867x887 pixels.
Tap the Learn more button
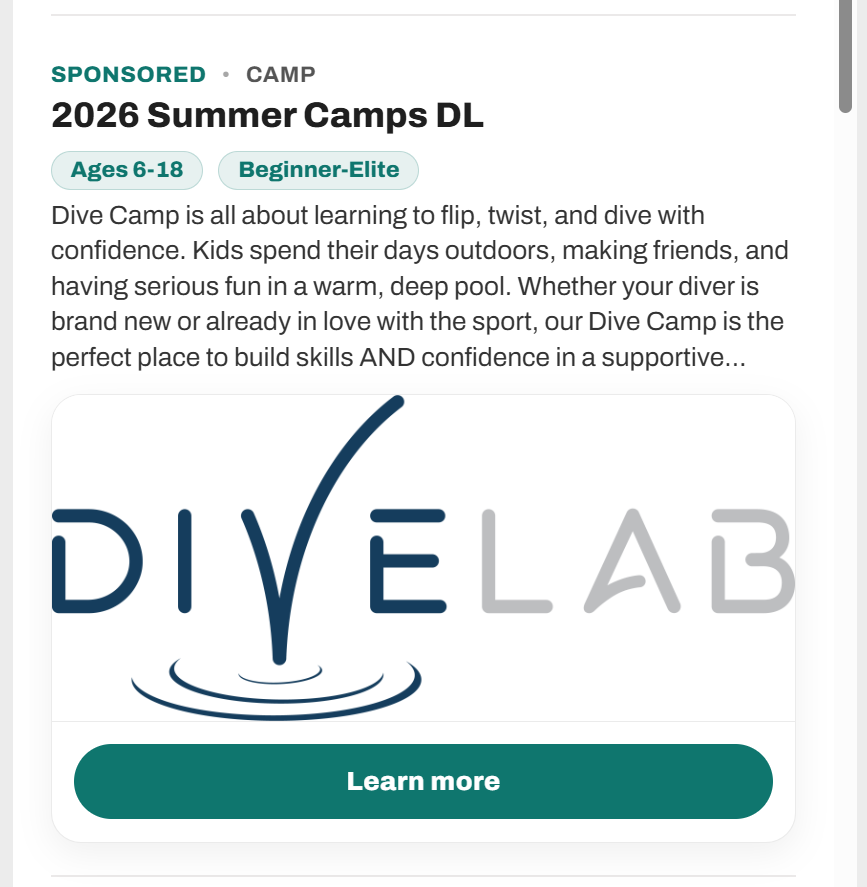click(423, 781)
